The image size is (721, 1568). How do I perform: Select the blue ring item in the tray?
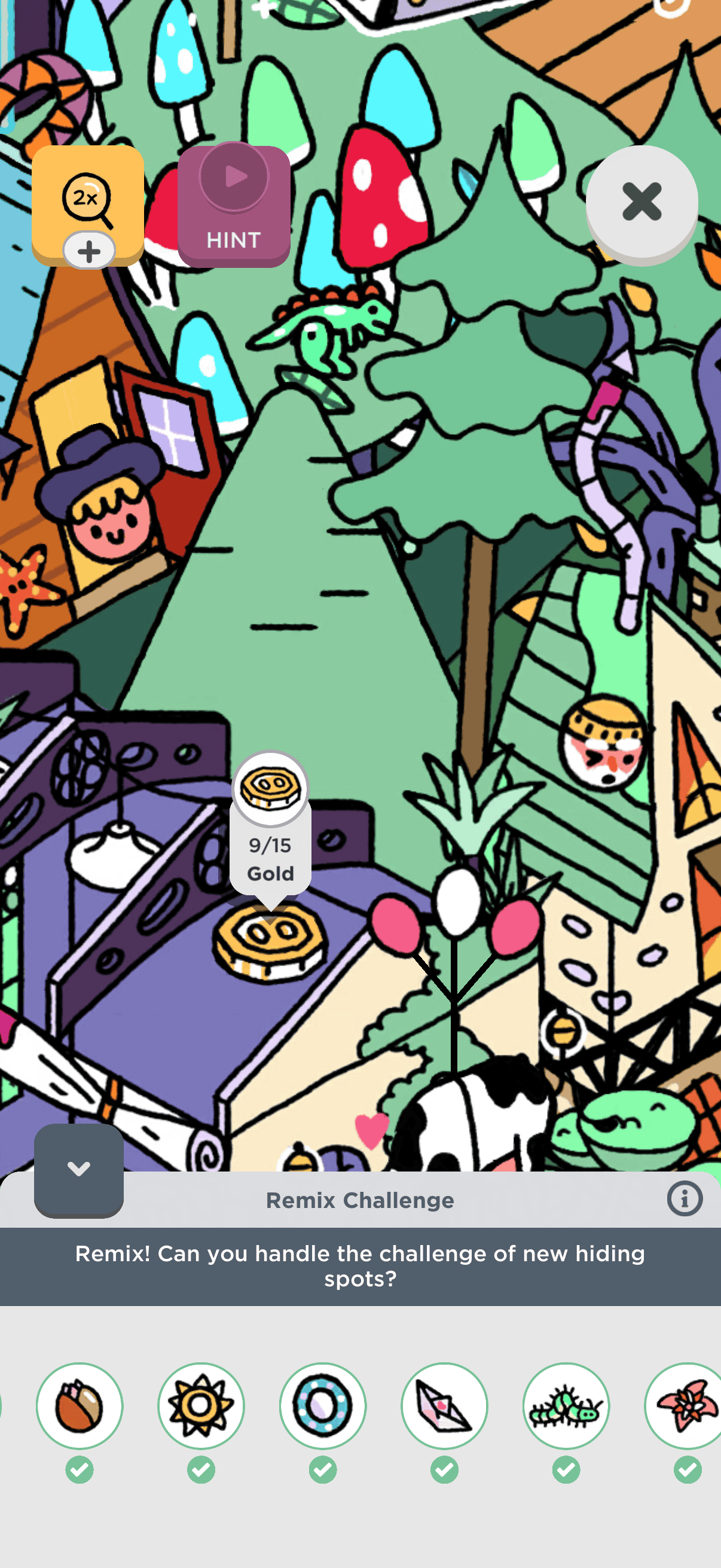[322, 1405]
